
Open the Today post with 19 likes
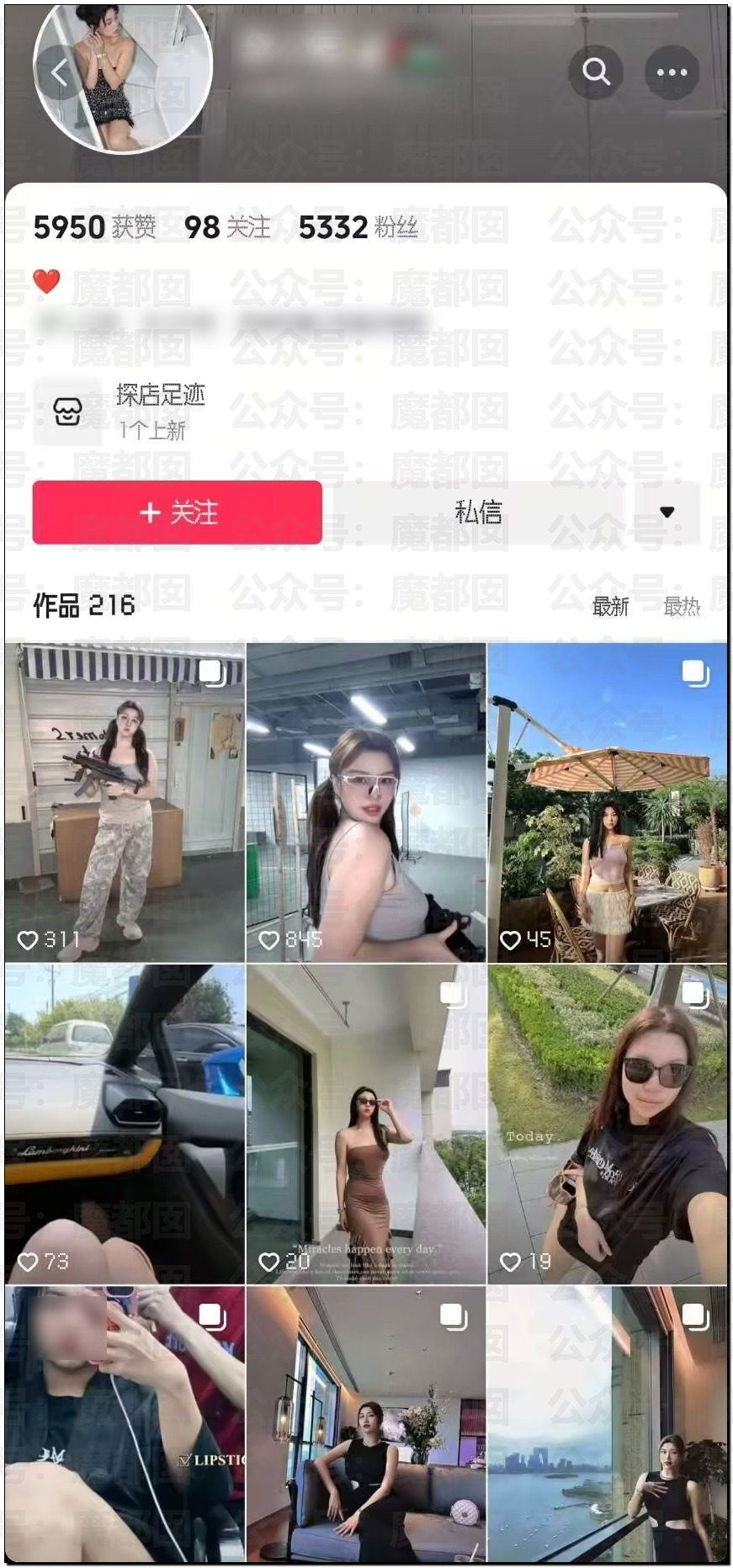(608, 1124)
